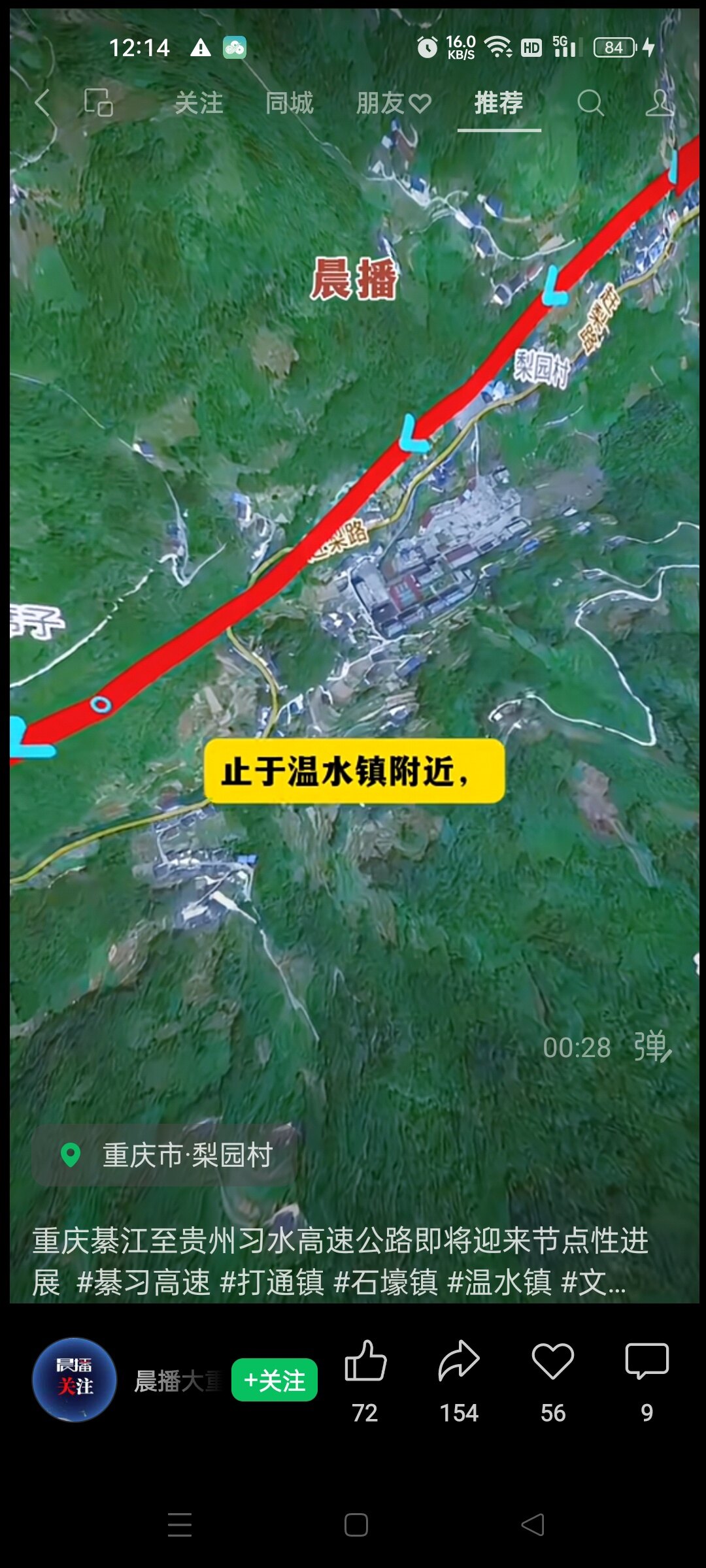Share this video

point(459,1362)
